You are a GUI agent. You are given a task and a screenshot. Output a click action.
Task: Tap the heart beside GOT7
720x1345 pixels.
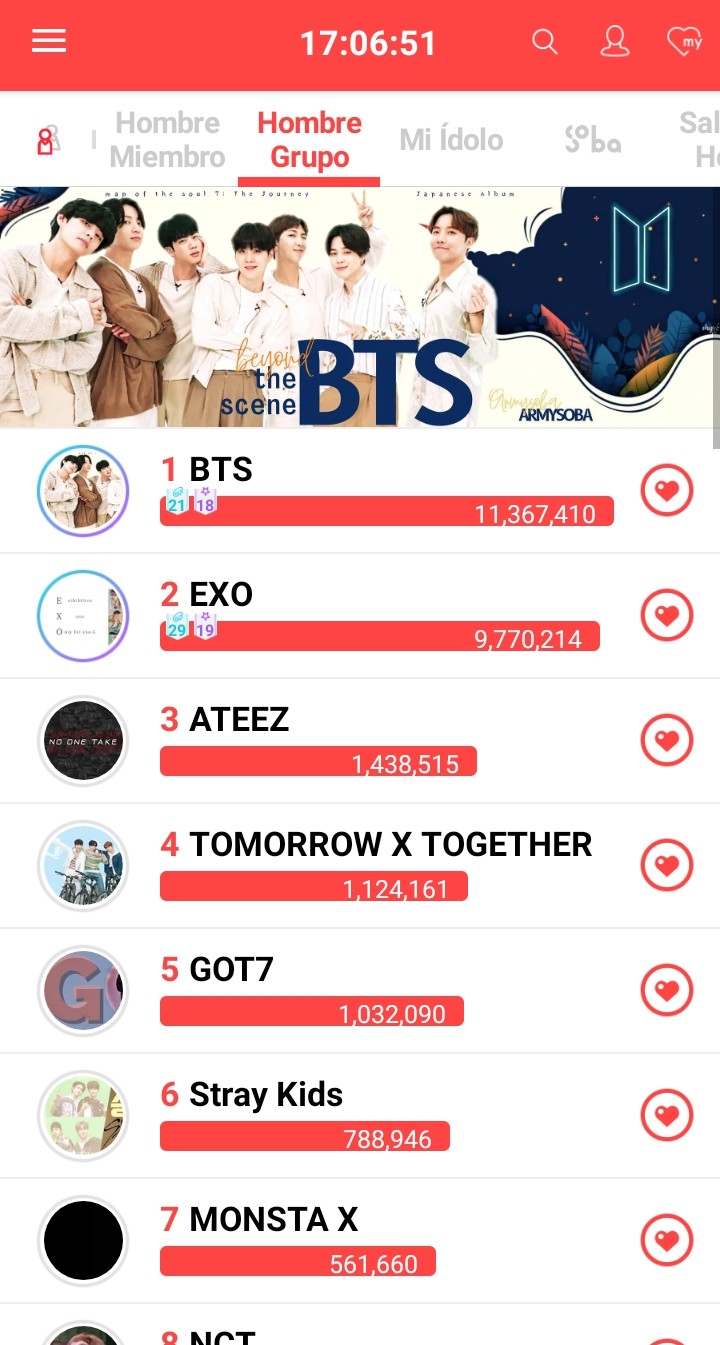tap(666, 991)
